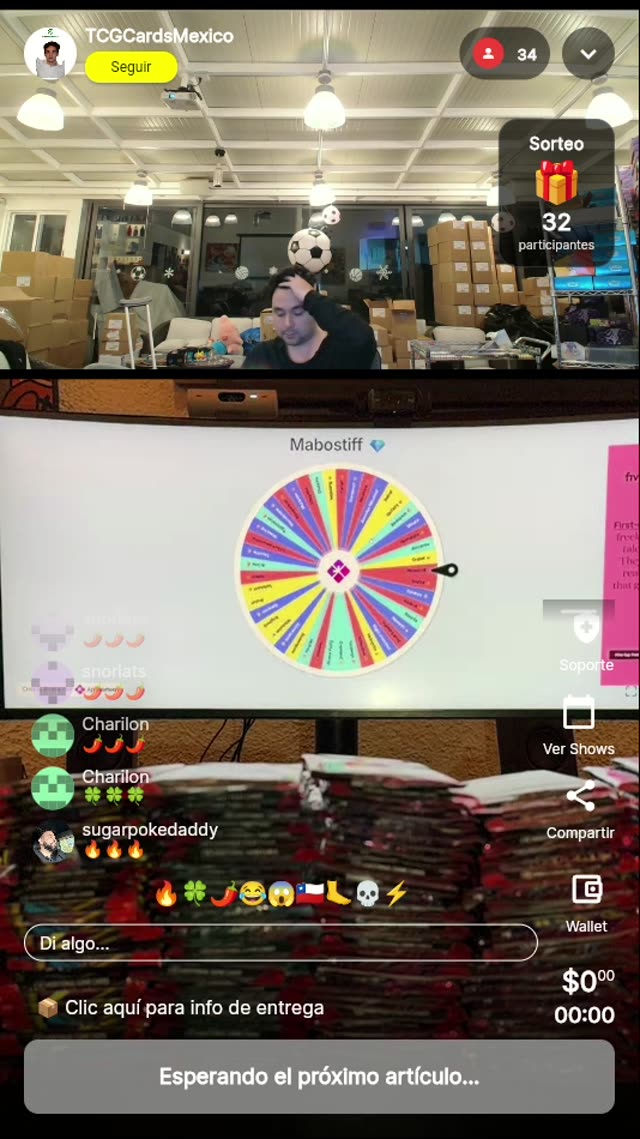This screenshot has width=640, height=1139.
Task: Send the fire emoji reaction
Action: tap(166, 893)
